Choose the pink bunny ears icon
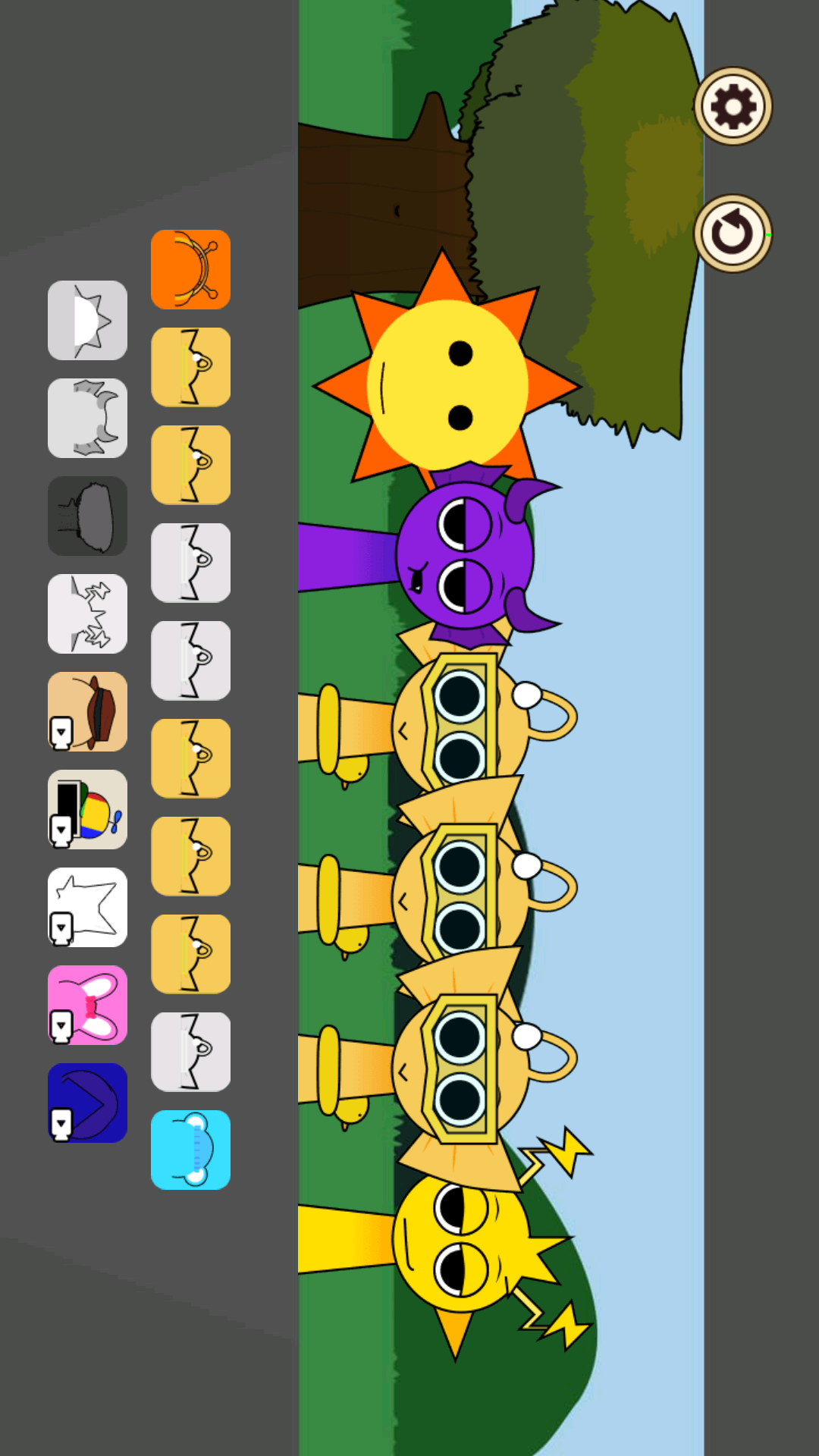 tap(87, 1005)
